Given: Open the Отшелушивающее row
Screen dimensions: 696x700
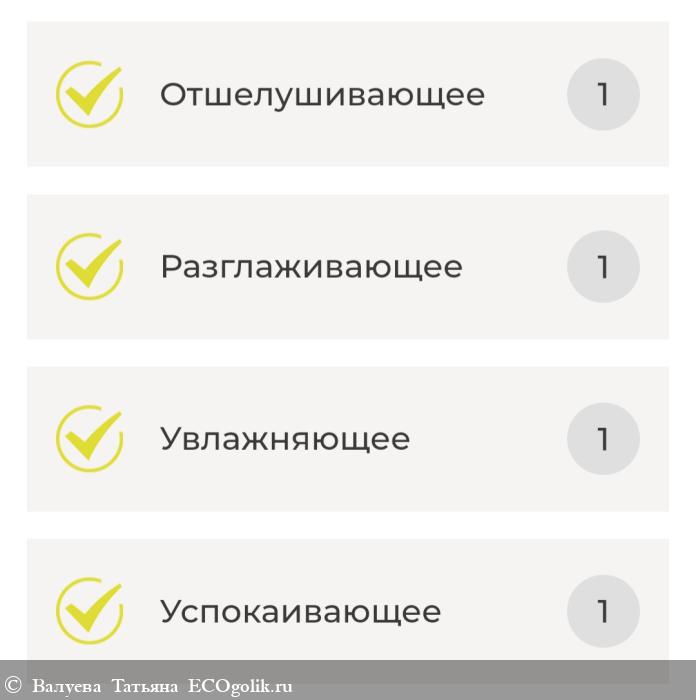Looking at the screenshot, I should [322, 94].
